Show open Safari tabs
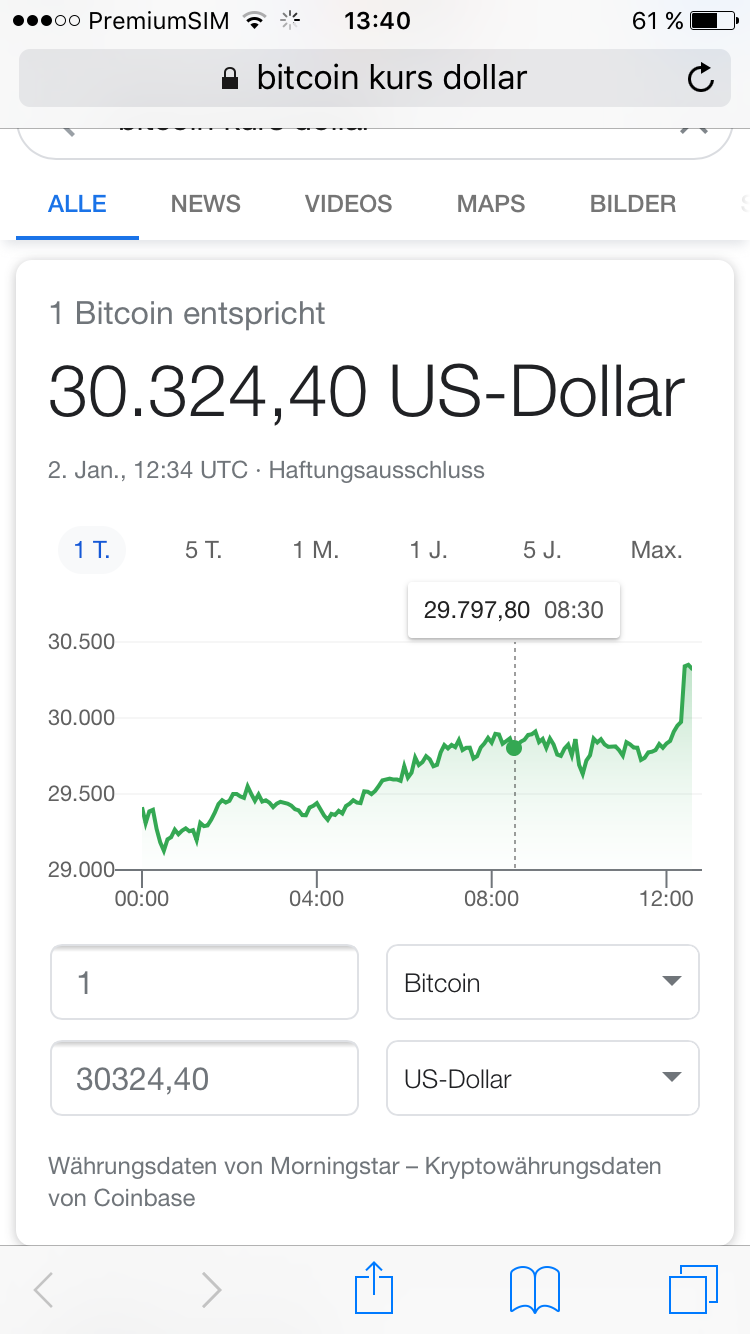 pyautogui.click(x=692, y=1290)
